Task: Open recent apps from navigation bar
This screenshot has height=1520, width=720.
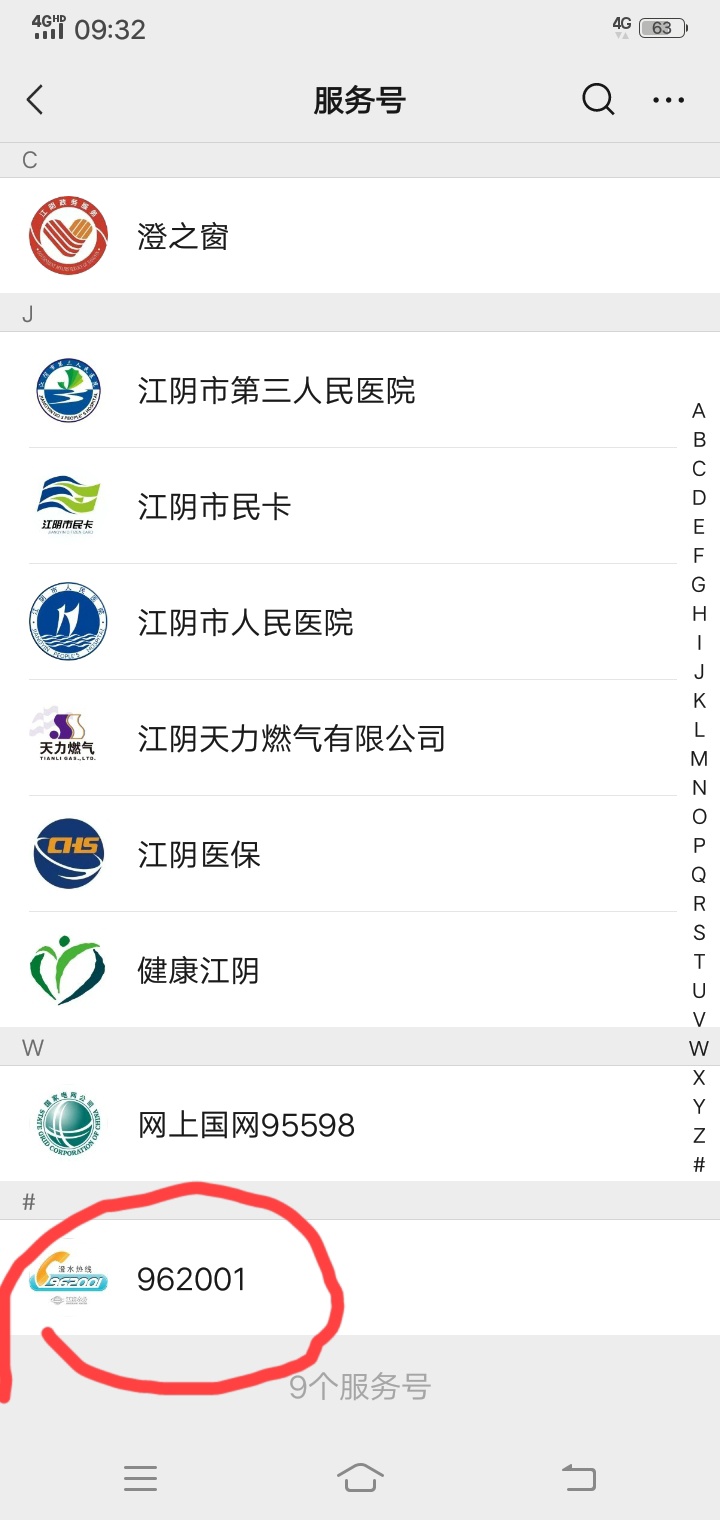Action: (140, 1477)
